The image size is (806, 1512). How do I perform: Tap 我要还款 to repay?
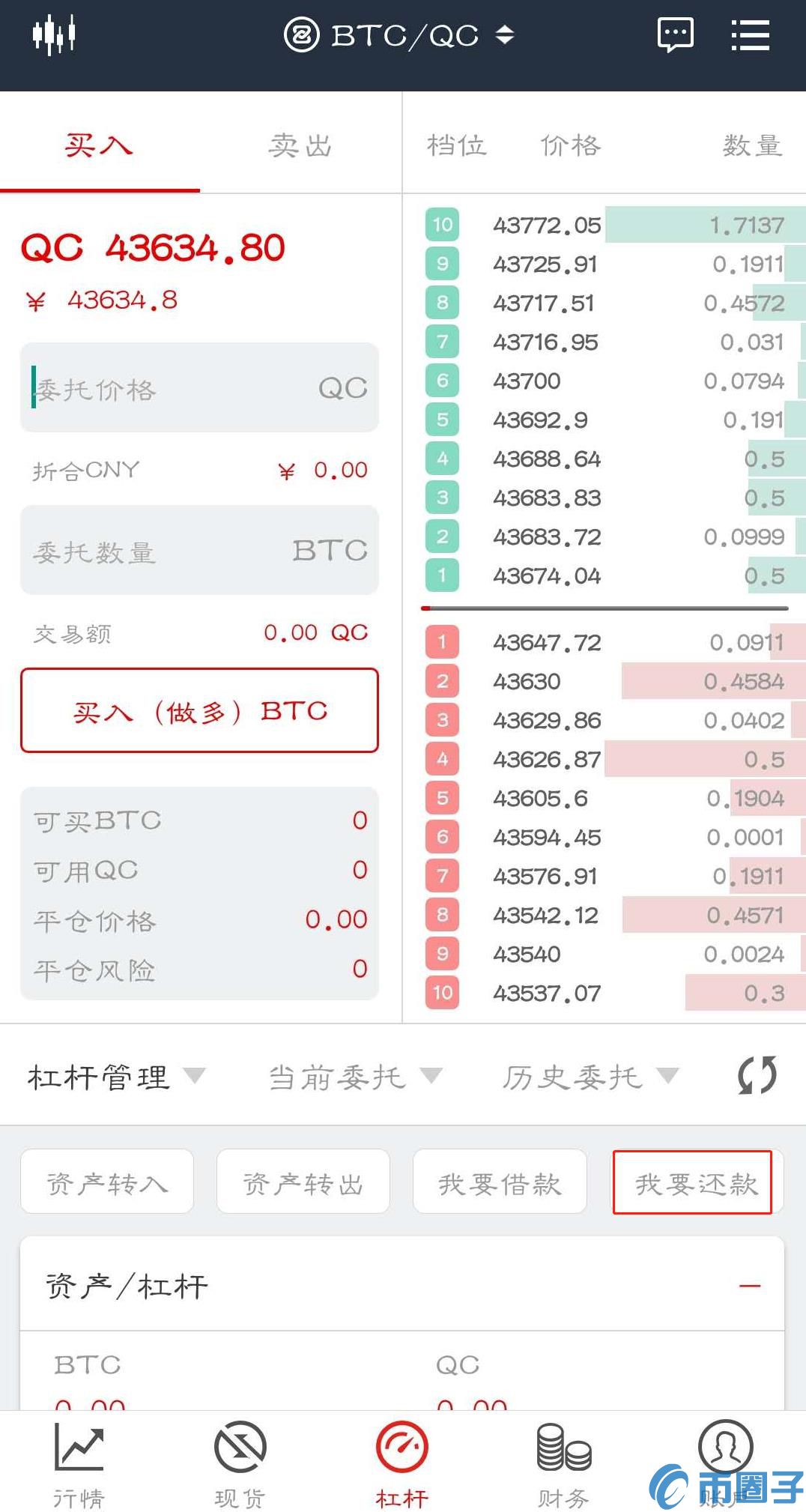pos(693,1182)
